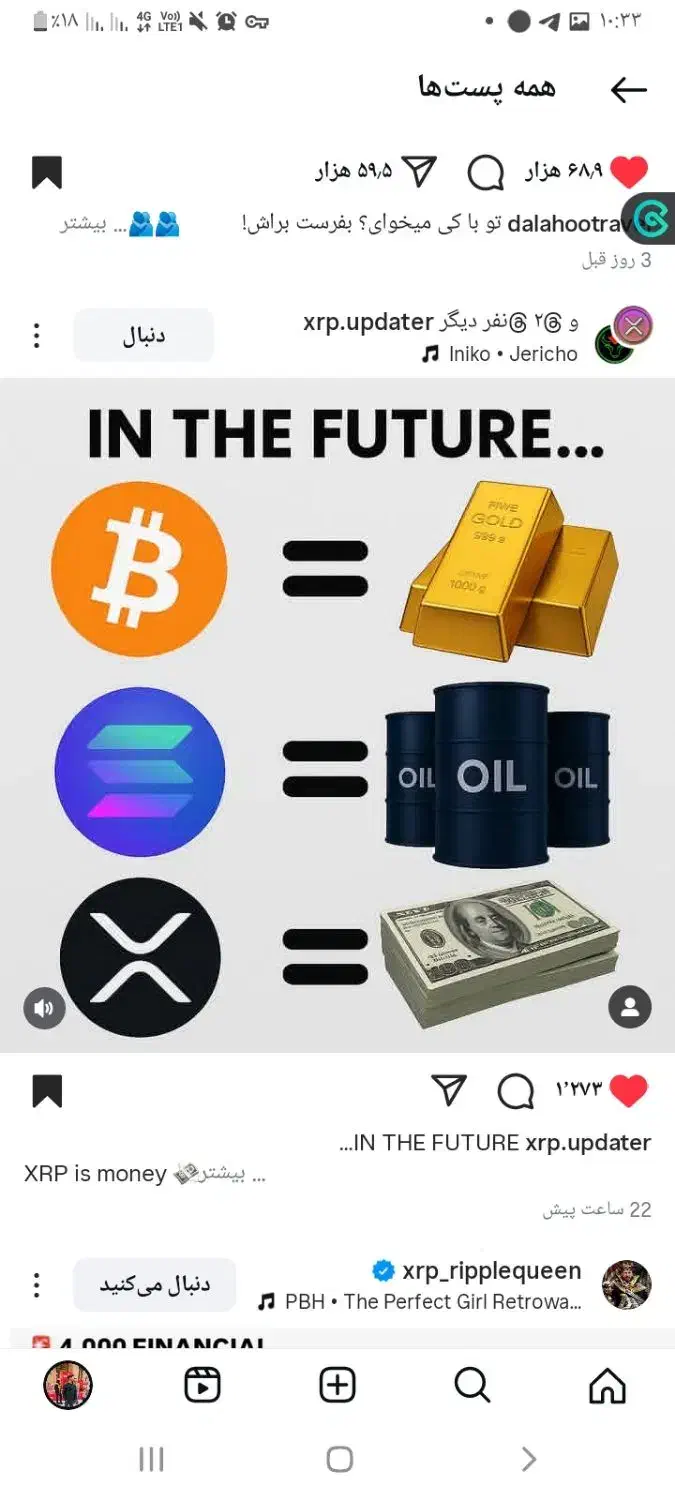Open the overflow menu on the xrp_ripplequeen post
This screenshot has height=1500, width=675.
click(37, 1285)
